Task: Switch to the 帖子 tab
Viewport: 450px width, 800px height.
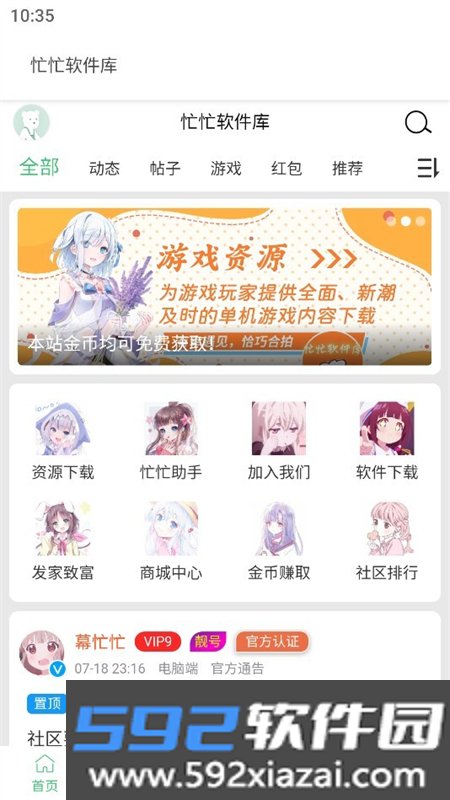Action: pyautogui.click(x=165, y=168)
